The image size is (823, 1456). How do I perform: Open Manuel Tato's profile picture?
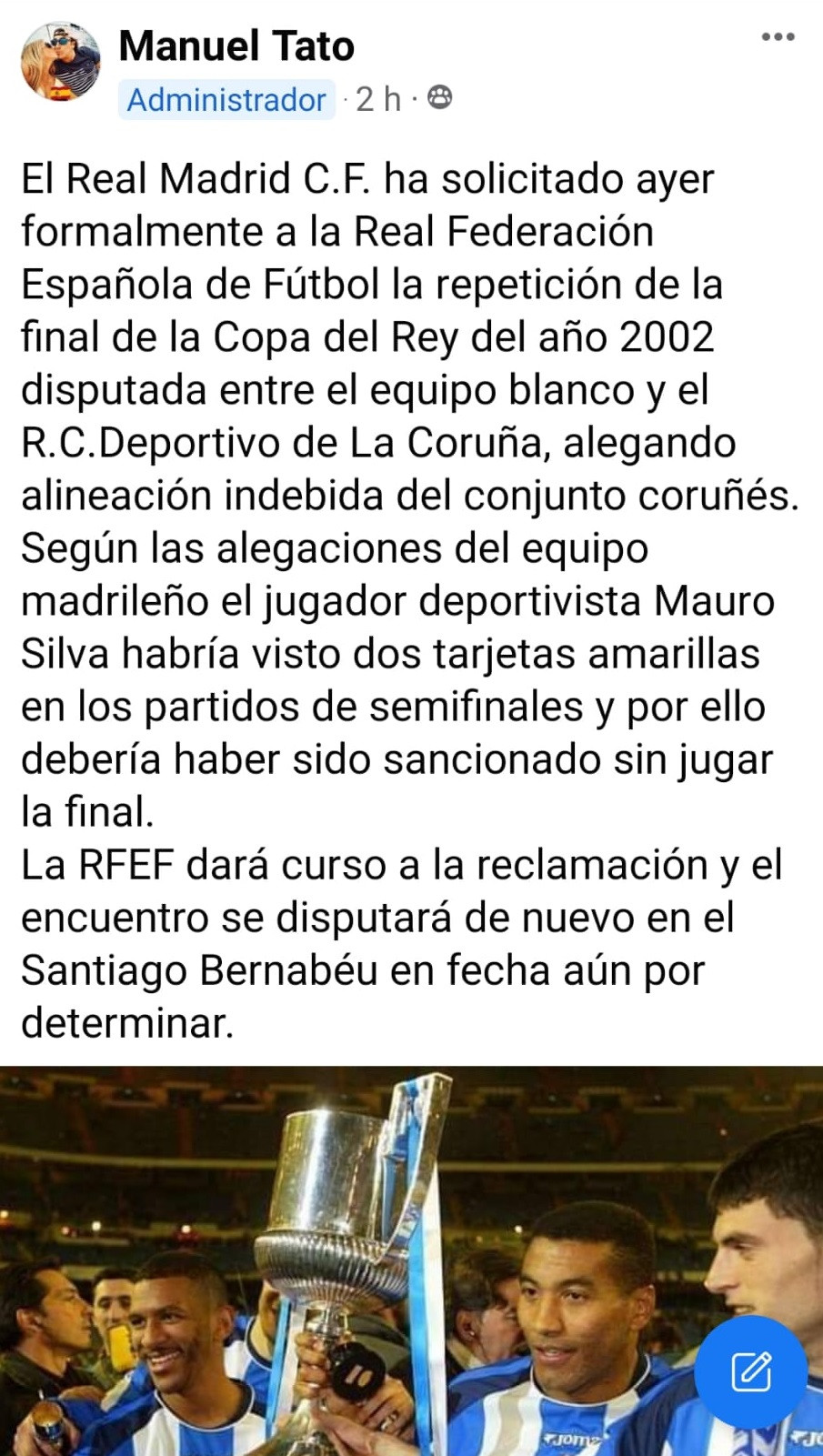(61, 61)
